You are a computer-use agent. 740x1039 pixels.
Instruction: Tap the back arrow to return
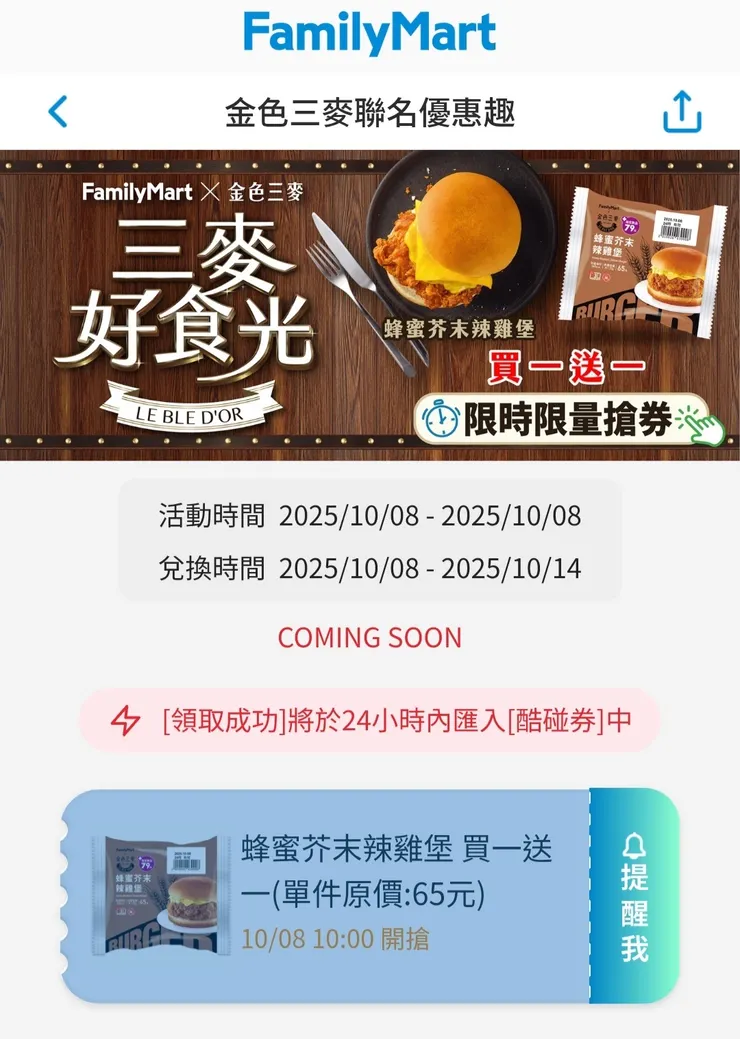(x=57, y=112)
